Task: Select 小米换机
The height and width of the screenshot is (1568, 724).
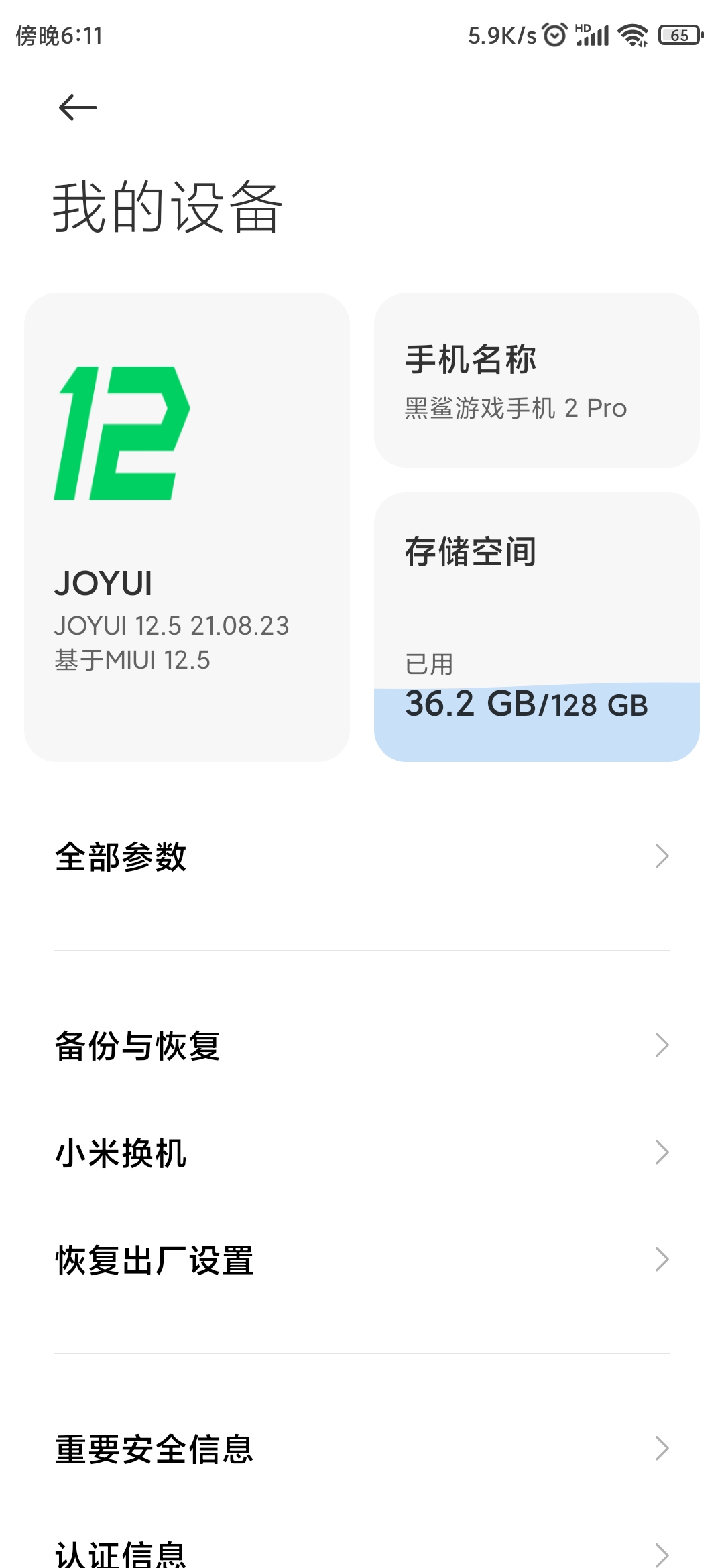Action: pyautogui.click(x=362, y=1153)
